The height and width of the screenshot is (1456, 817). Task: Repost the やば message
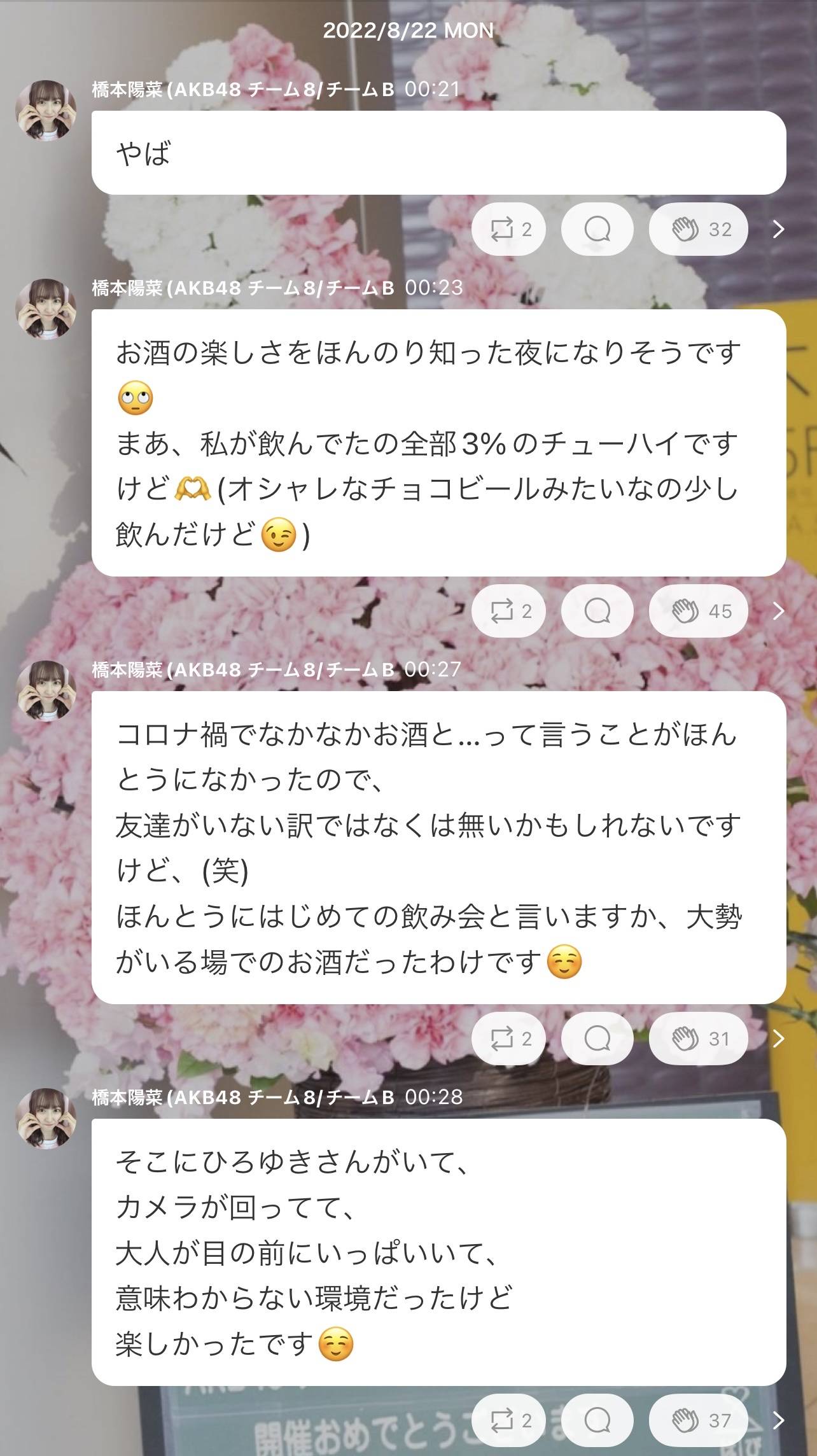508,229
